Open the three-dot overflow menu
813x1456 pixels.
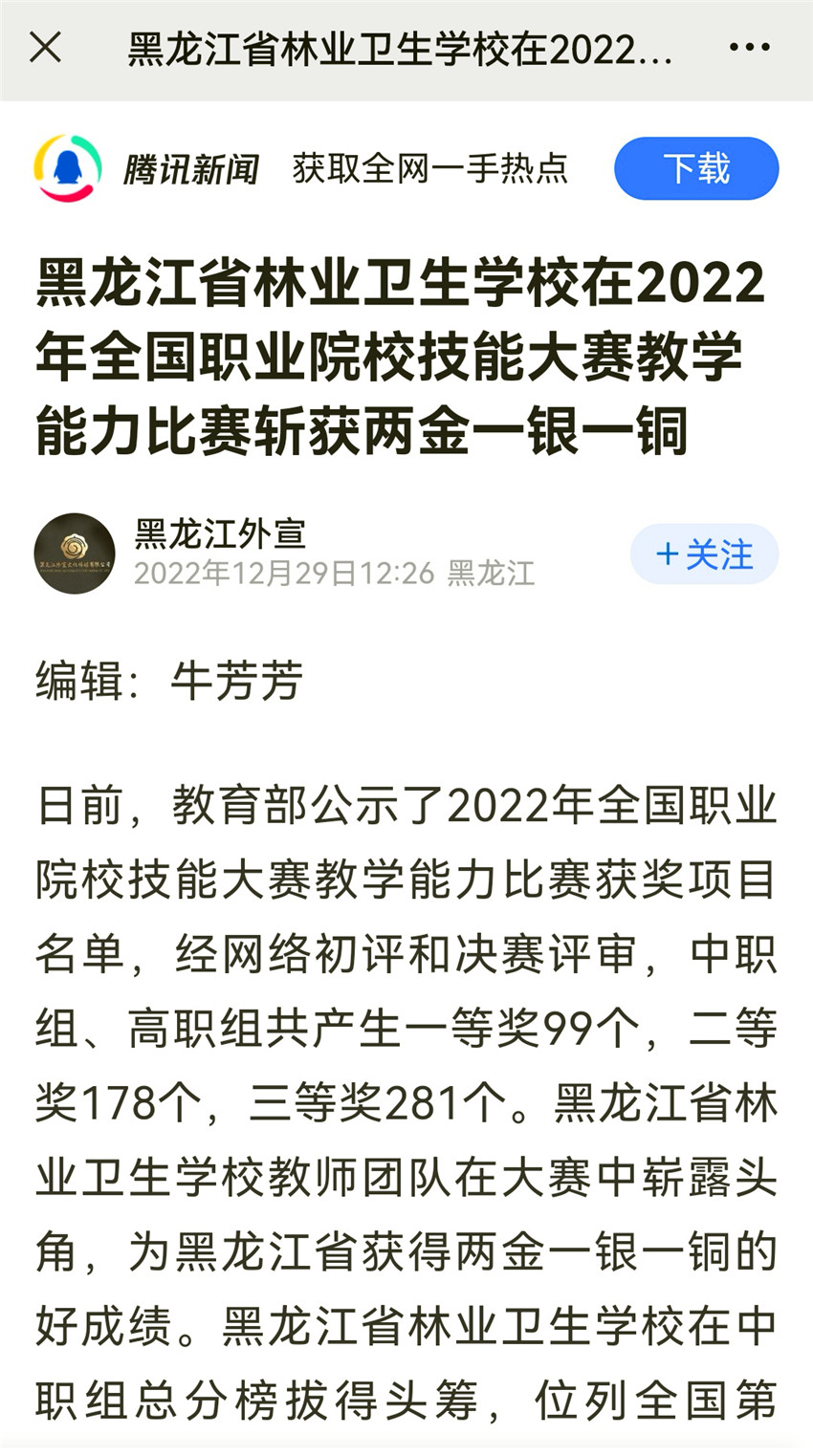click(x=749, y=47)
